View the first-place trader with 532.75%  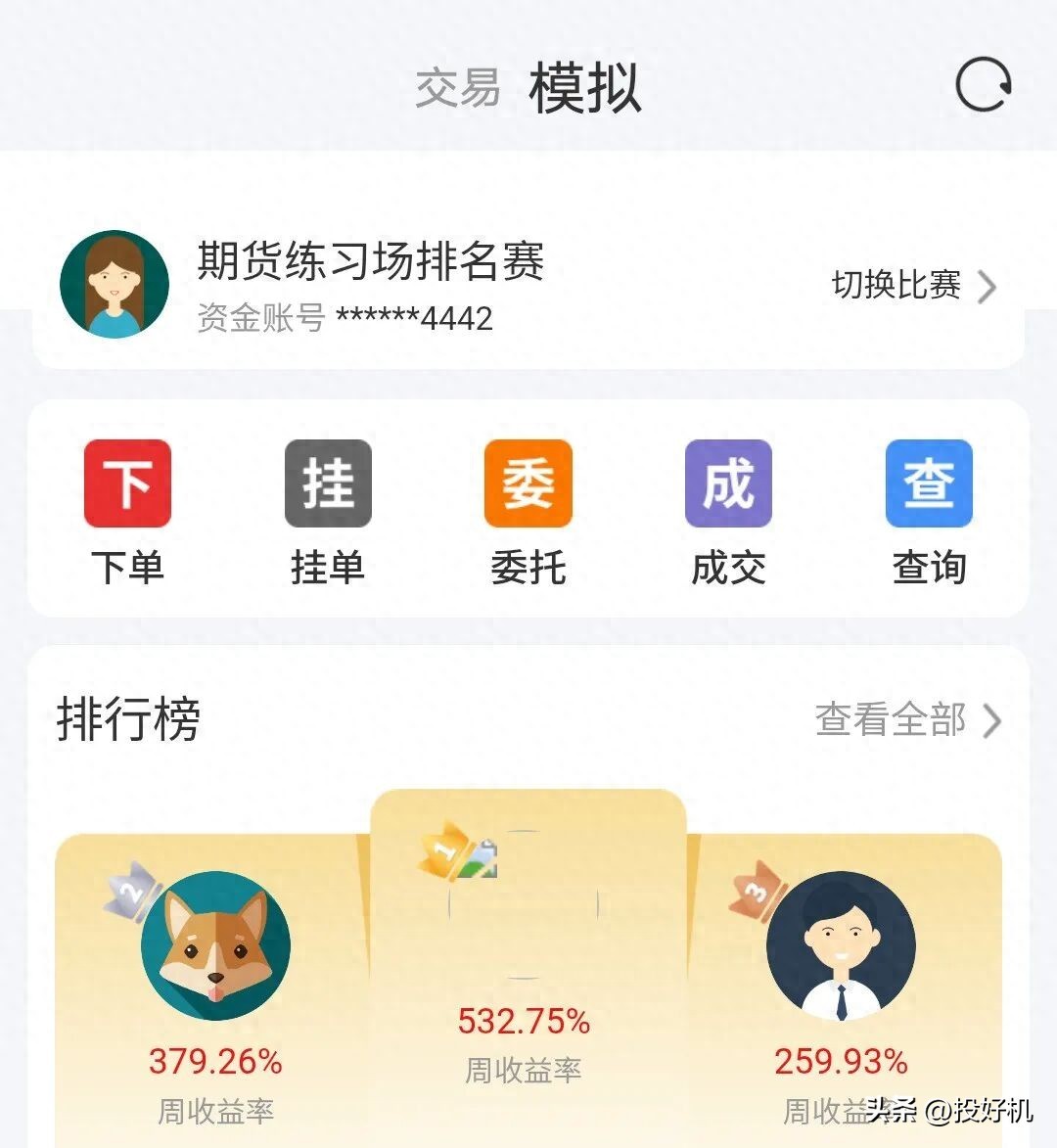point(524,905)
